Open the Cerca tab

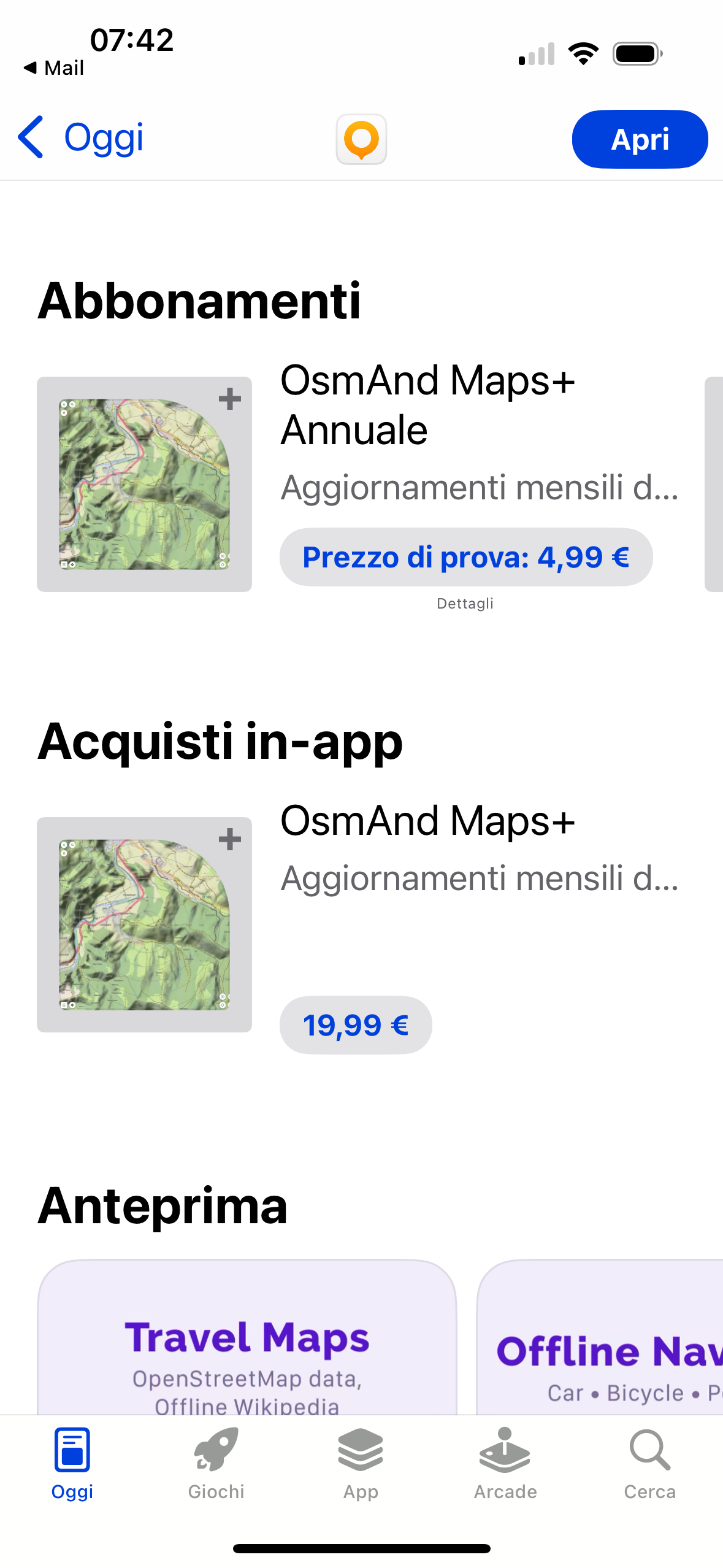[x=650, y=1463]
